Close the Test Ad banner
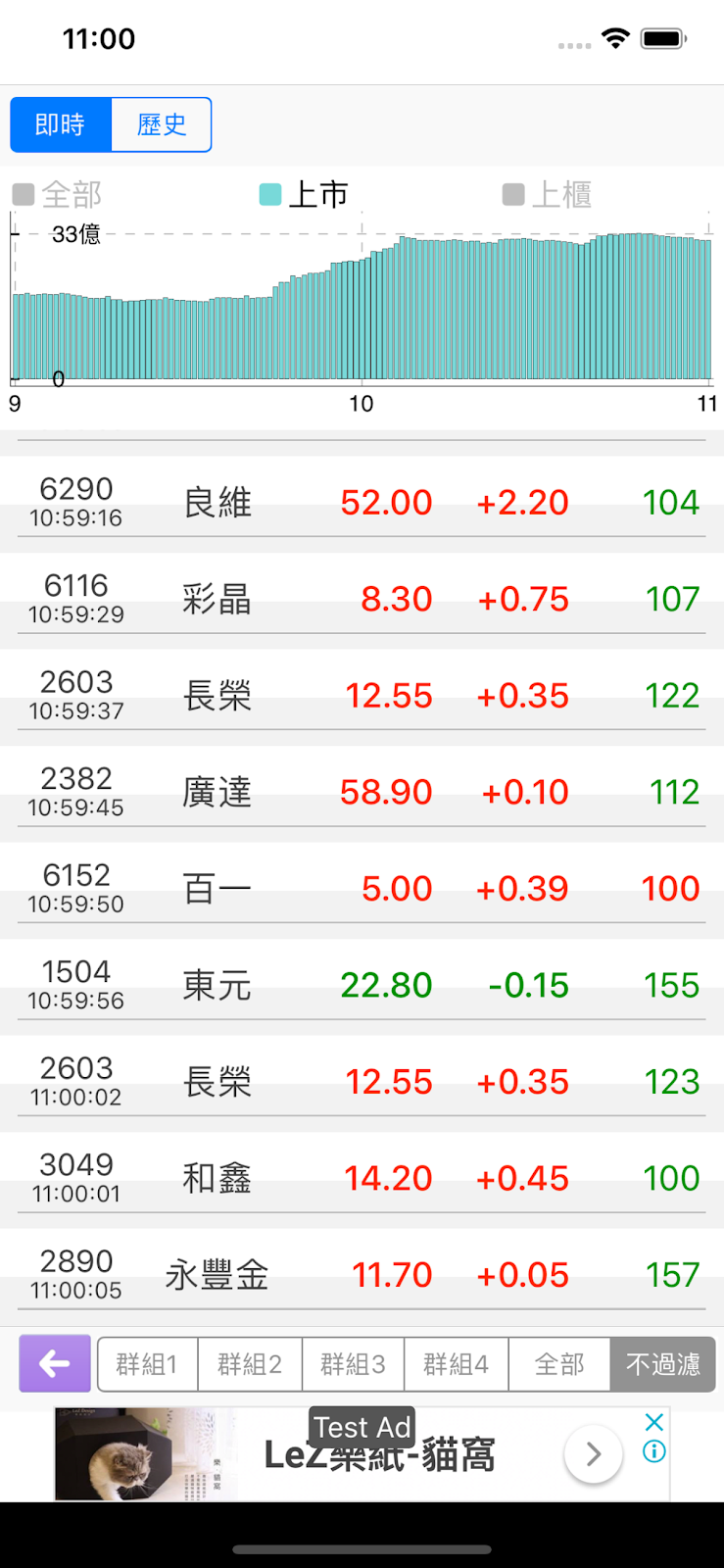Screen dimensions: 724x1568 point(654,1422)
